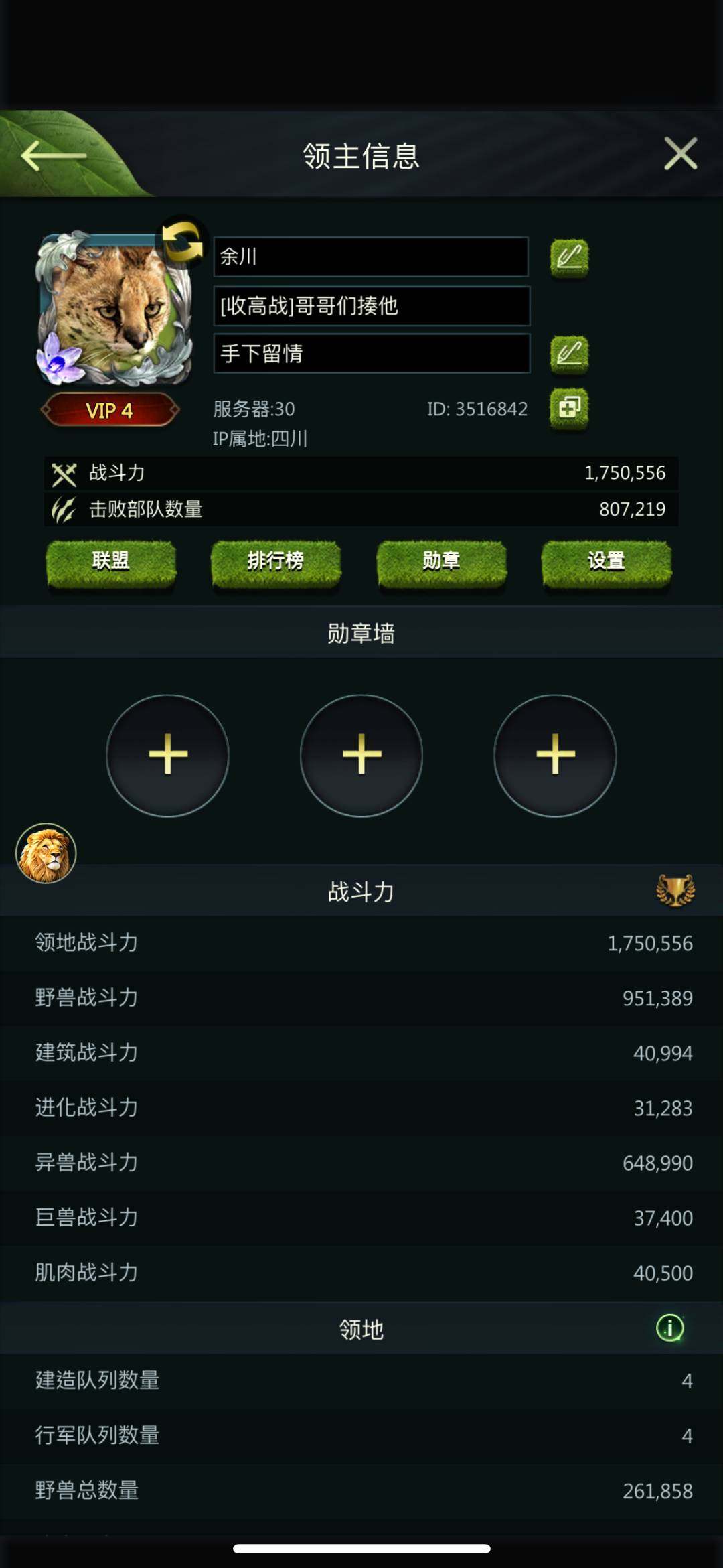Add a medal in the first empty slot

pos(168,756)
